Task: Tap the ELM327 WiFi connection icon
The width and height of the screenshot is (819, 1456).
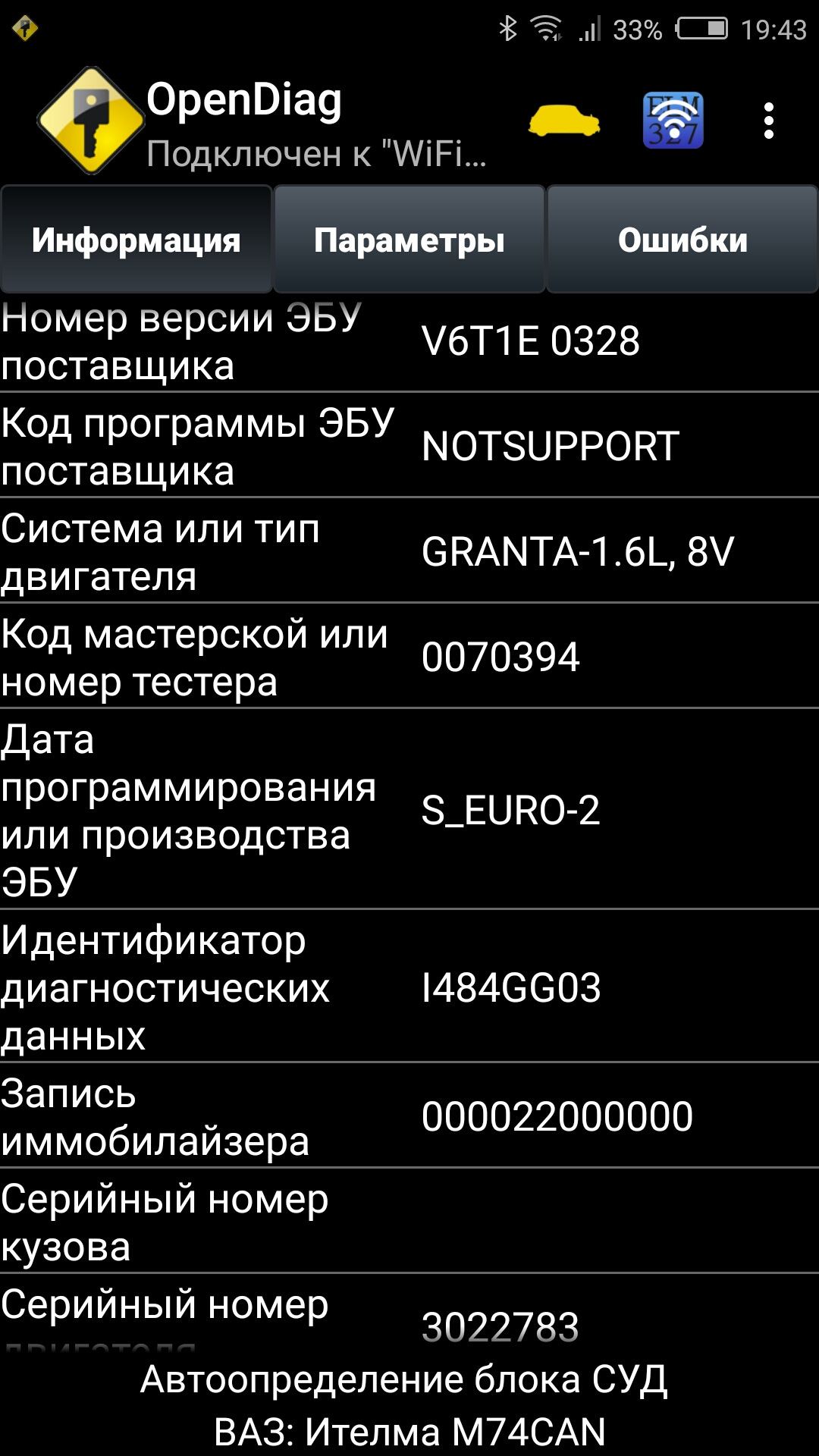Action: point(673,121)
